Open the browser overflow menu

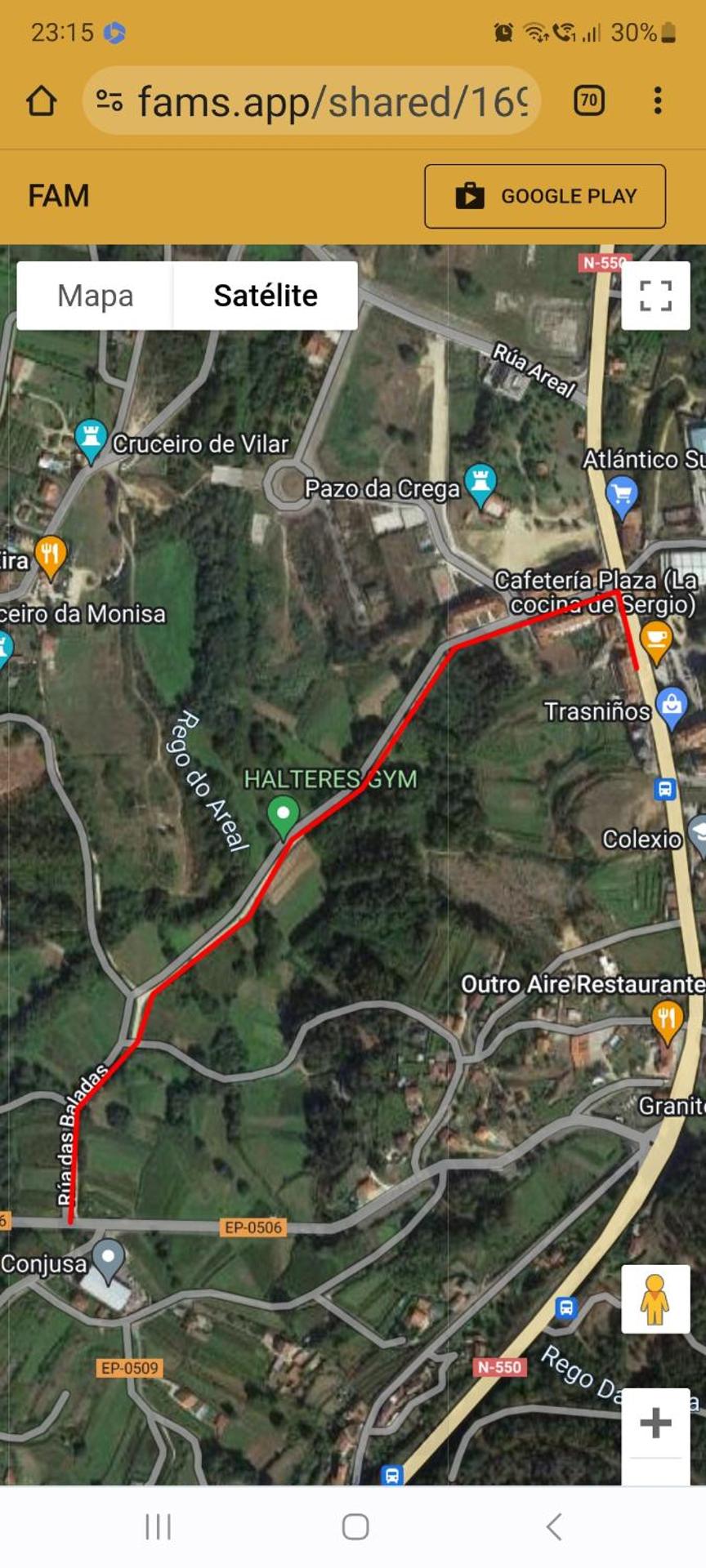pos(657,101)
